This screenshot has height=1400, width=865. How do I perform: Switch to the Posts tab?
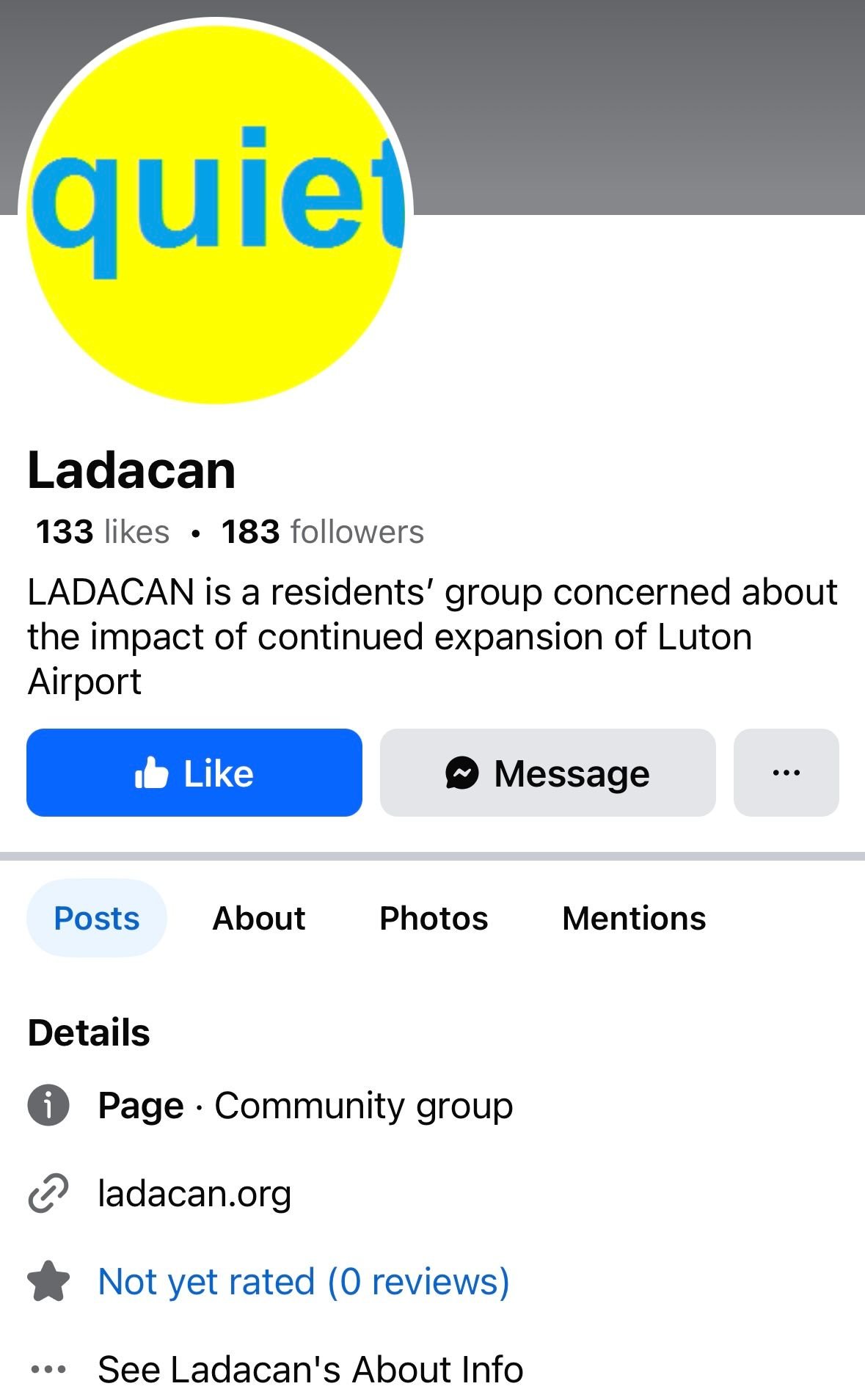[97, 918]
